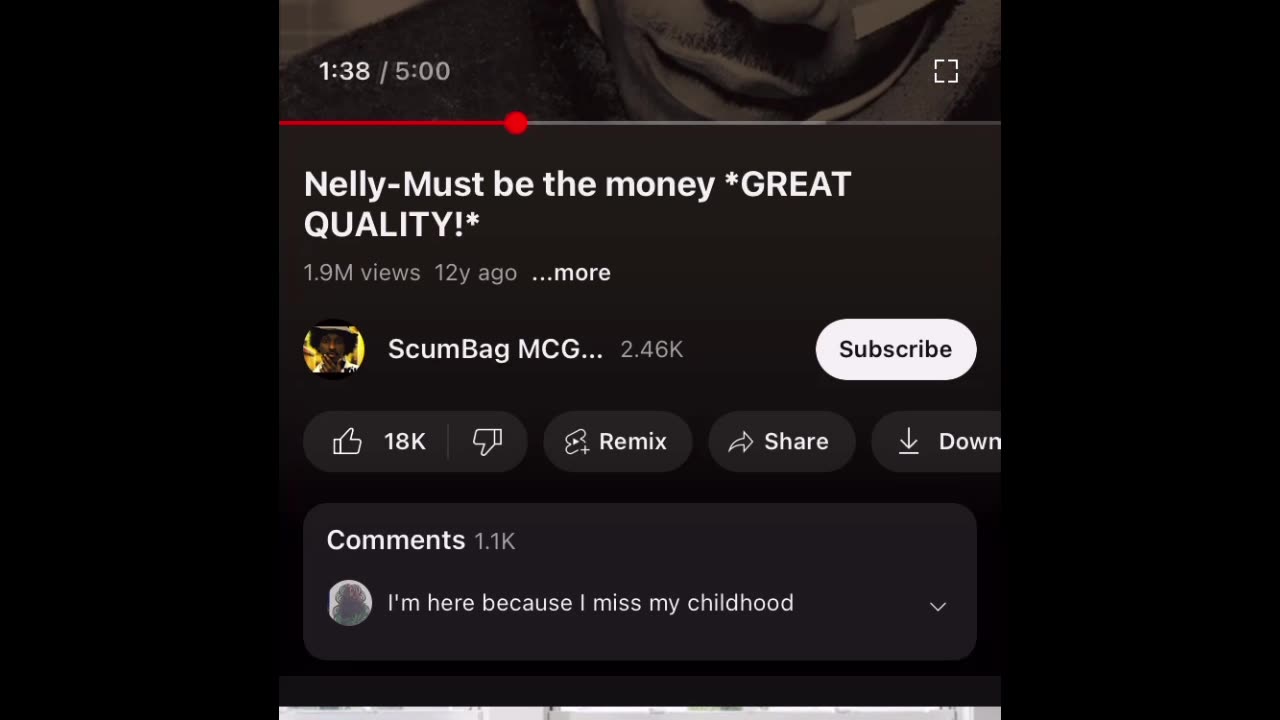The height and width of the screenshot is (720, 1280).
Task: Open the ScumBag MCG channel name
Action: click(x=495, y=349)
